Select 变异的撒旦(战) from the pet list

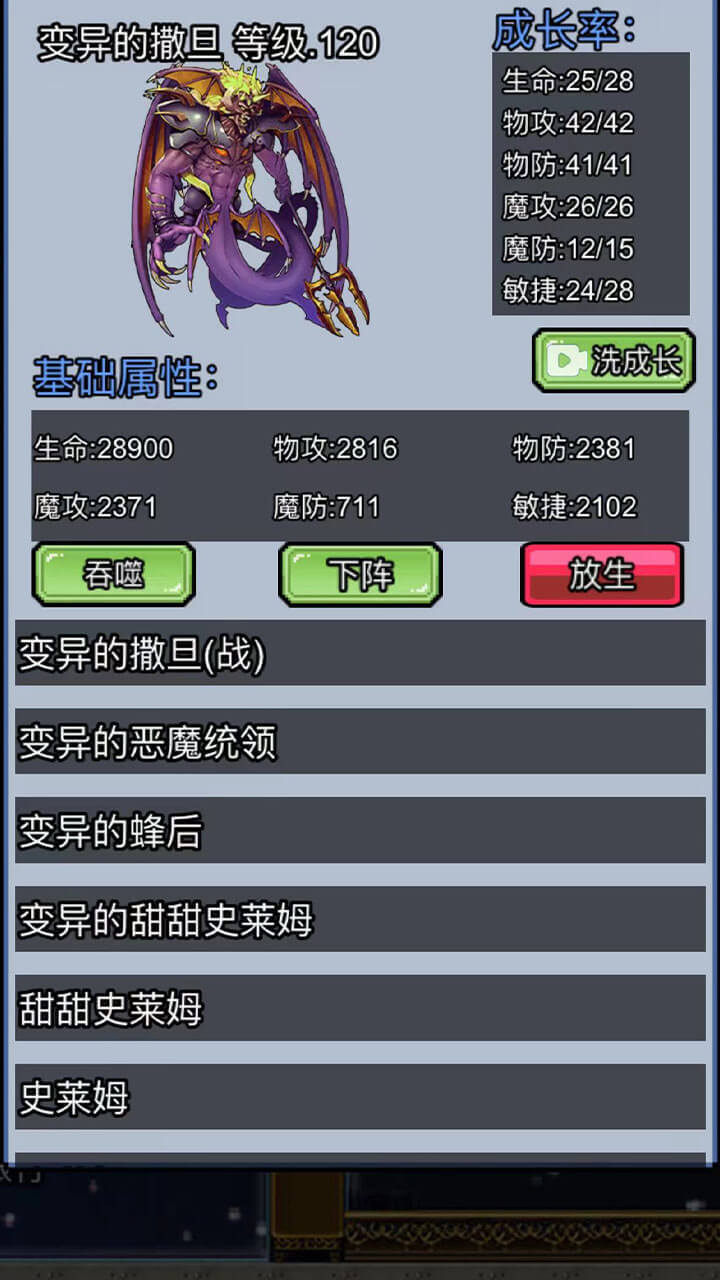(x=360, y=654)
